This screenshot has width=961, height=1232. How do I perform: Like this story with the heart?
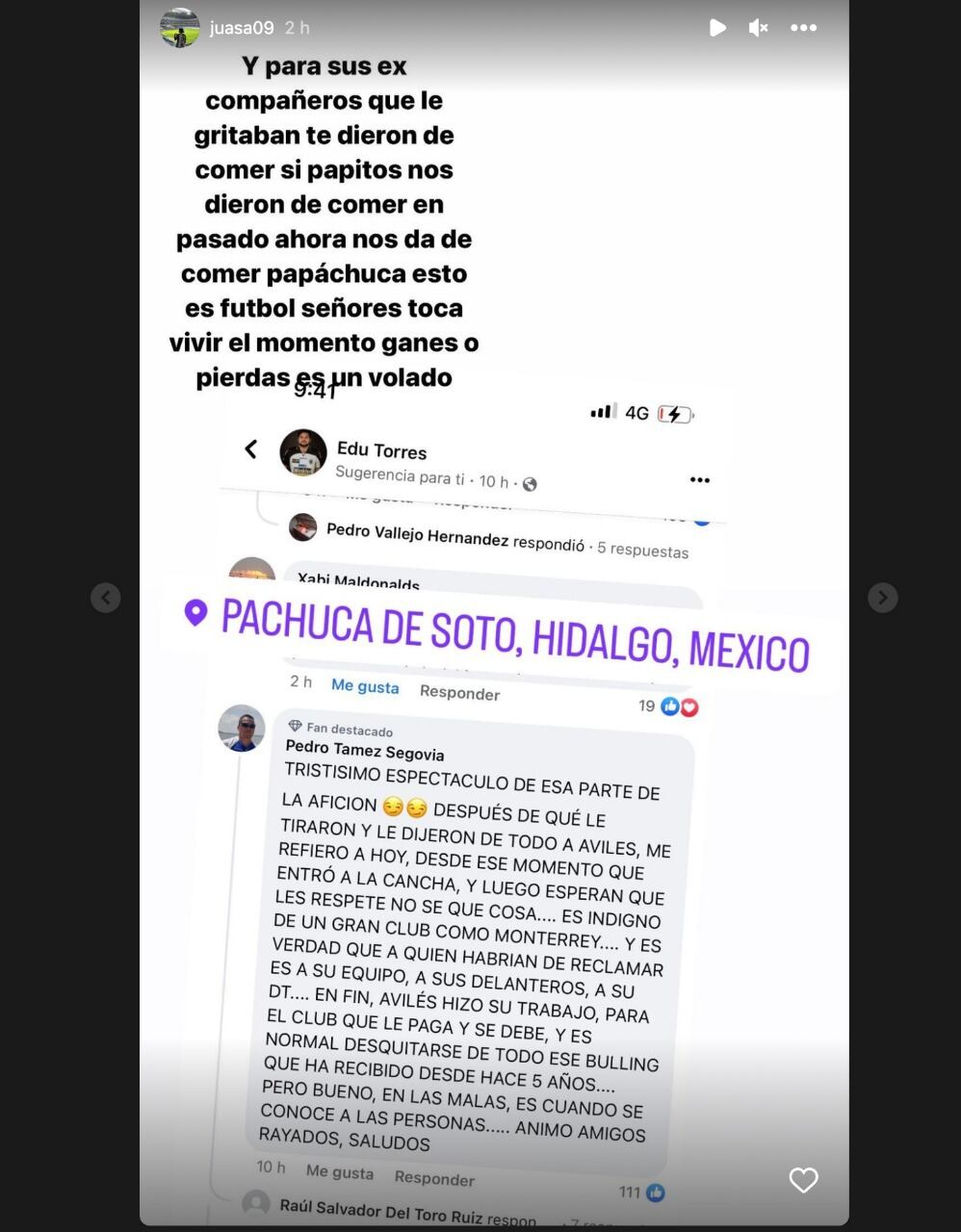coord(803,1180)
